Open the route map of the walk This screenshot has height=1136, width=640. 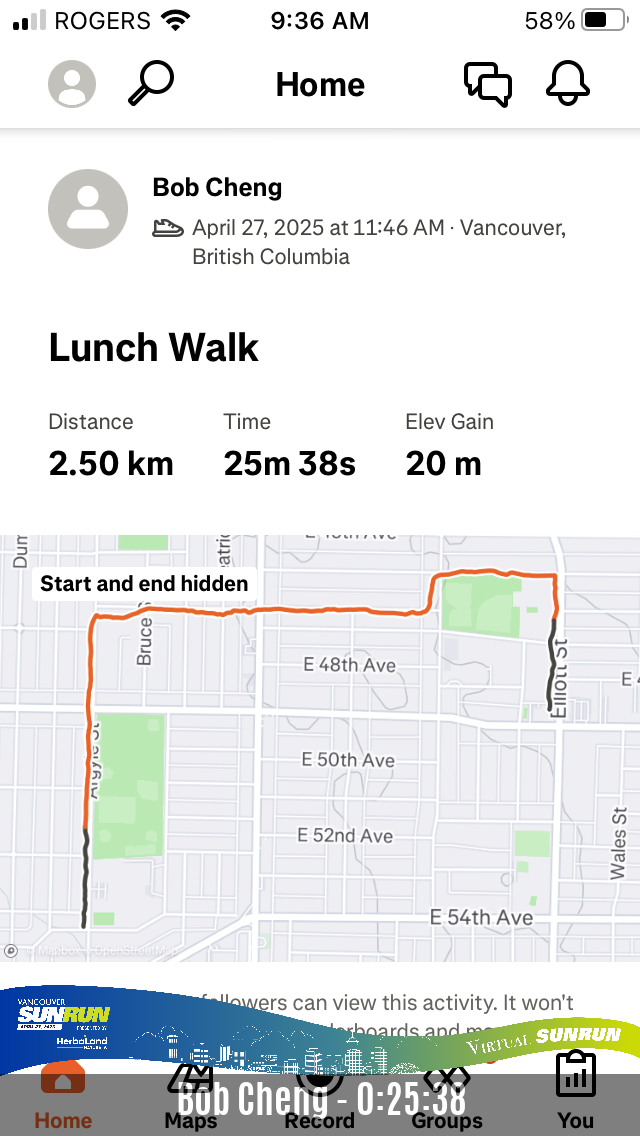(320, 748)
